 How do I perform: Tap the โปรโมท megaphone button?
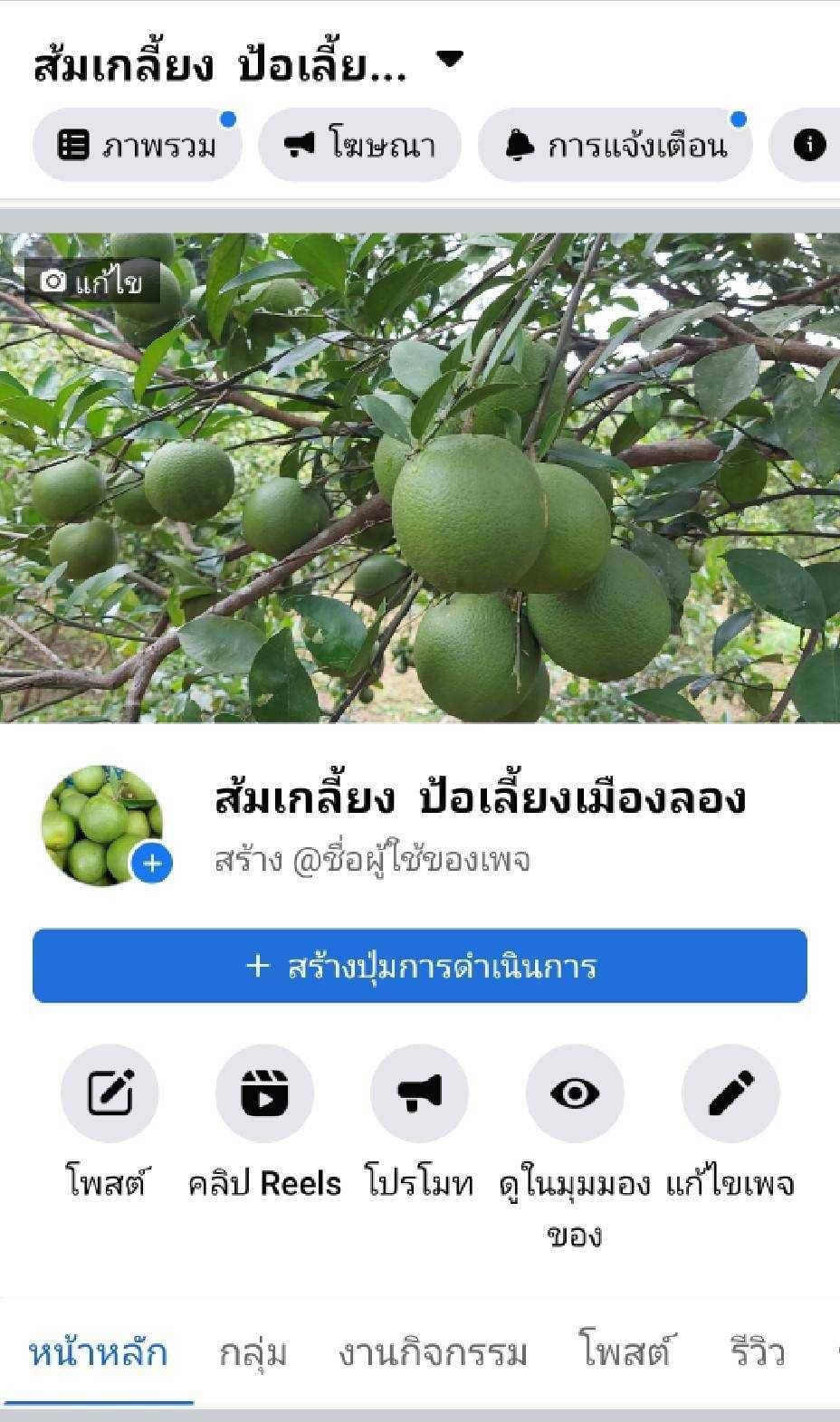click(420, 1093)
